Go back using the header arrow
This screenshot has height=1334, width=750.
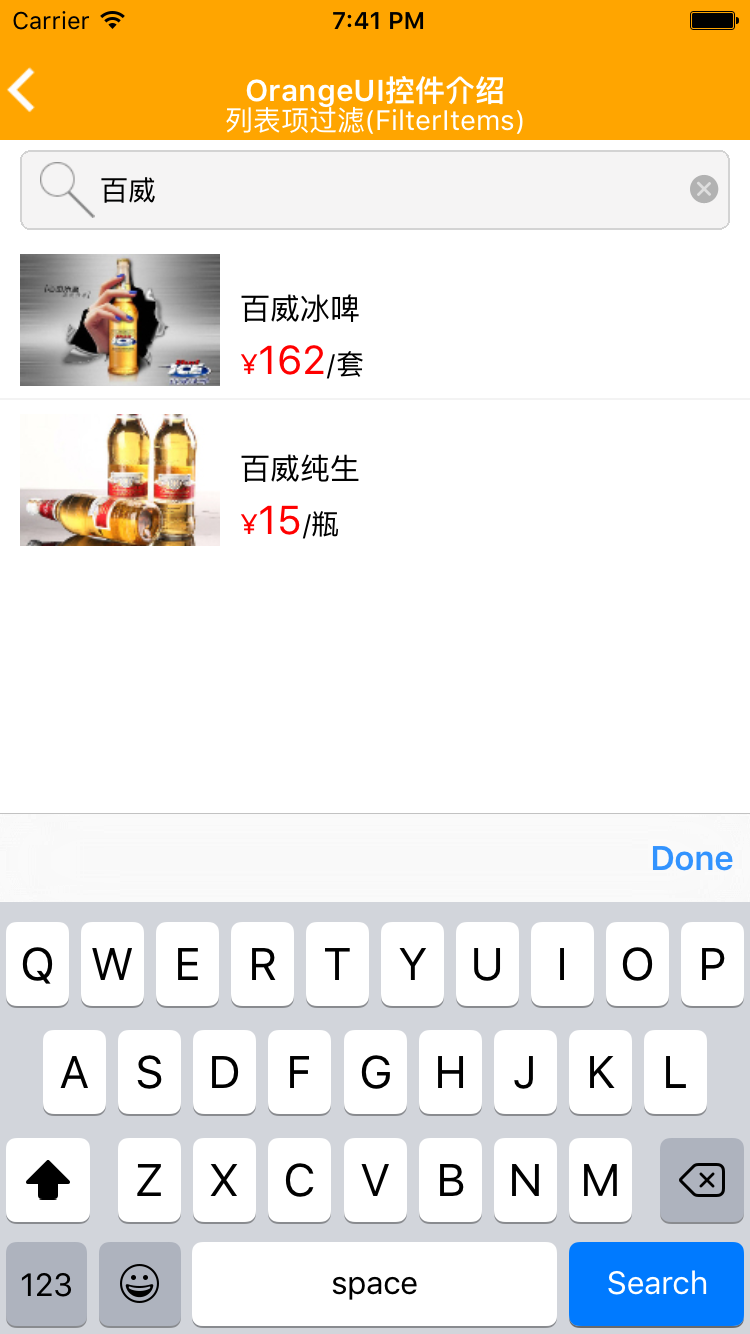pos(22,90)
